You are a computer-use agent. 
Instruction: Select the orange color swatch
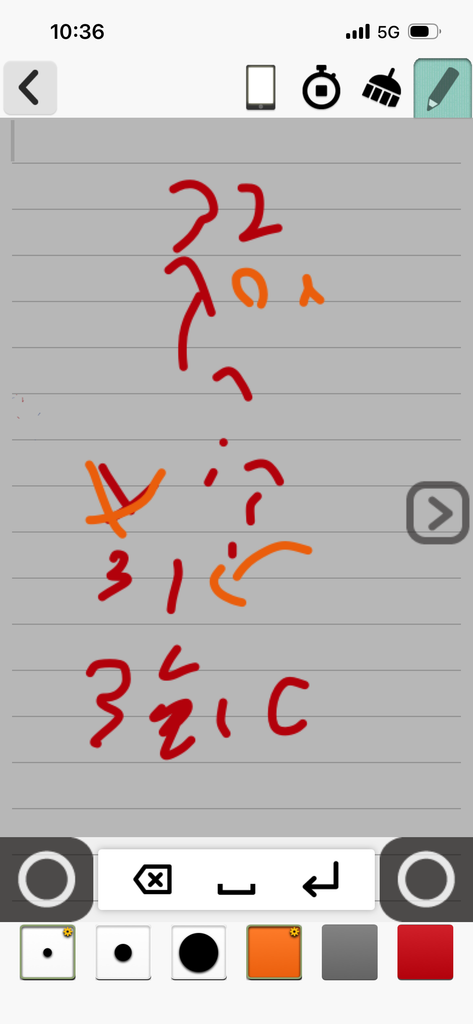274,952
